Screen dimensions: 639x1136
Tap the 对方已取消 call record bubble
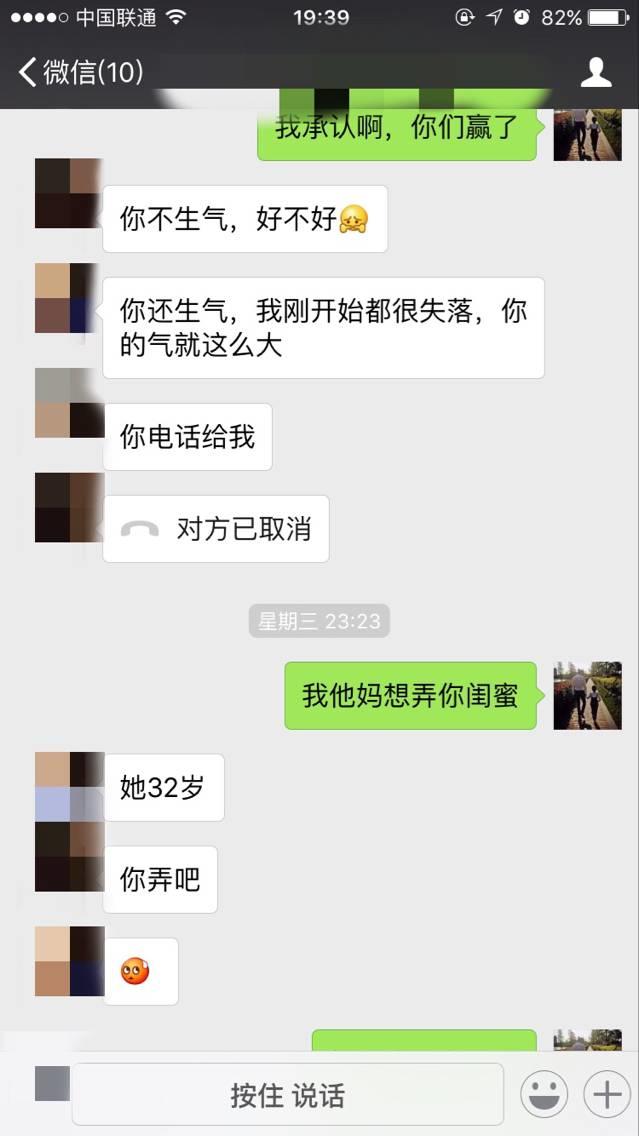point(216,529)
